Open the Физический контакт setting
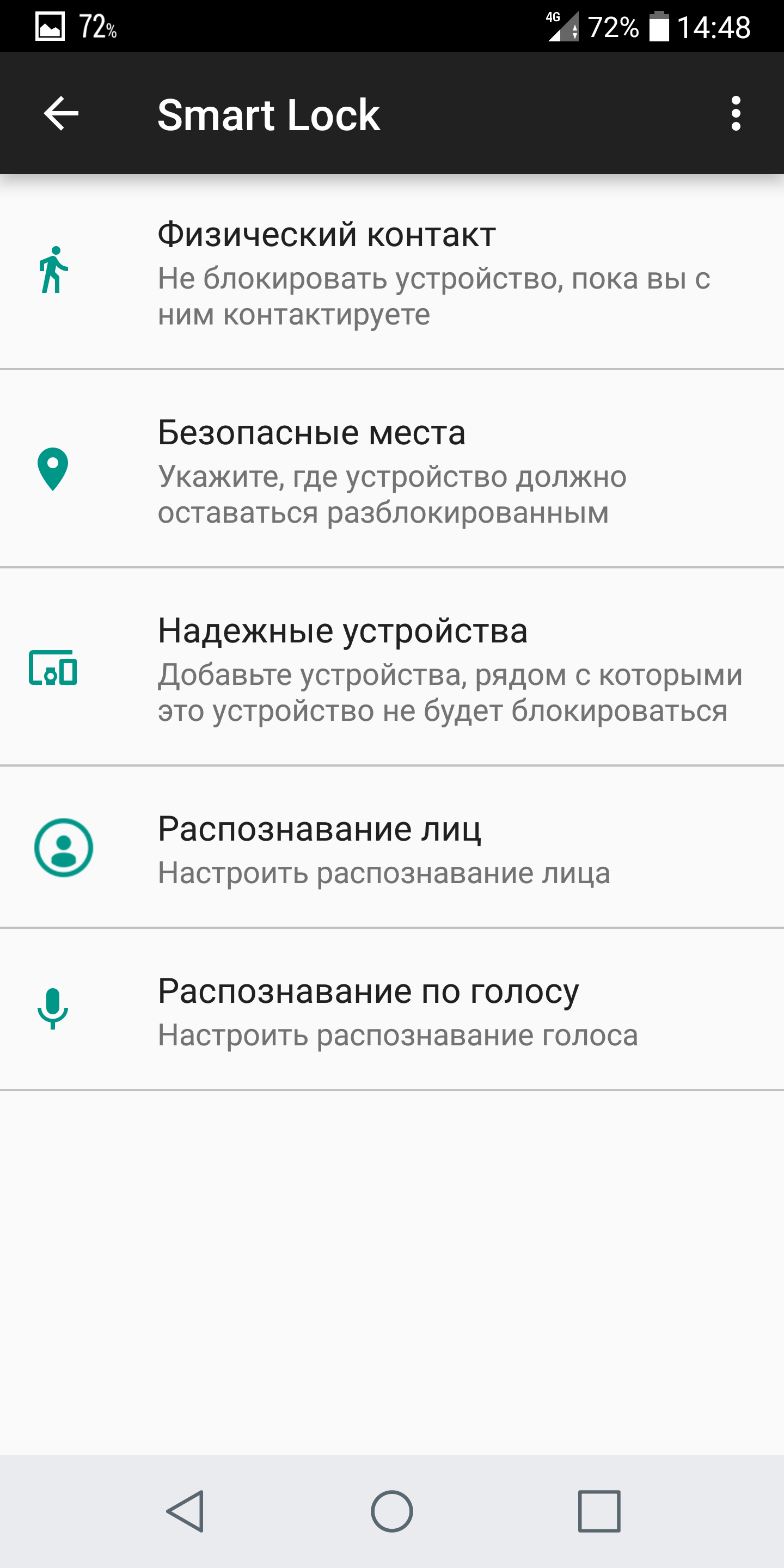Viewport: 784px width, 1568px height. (x=392, y=271)
